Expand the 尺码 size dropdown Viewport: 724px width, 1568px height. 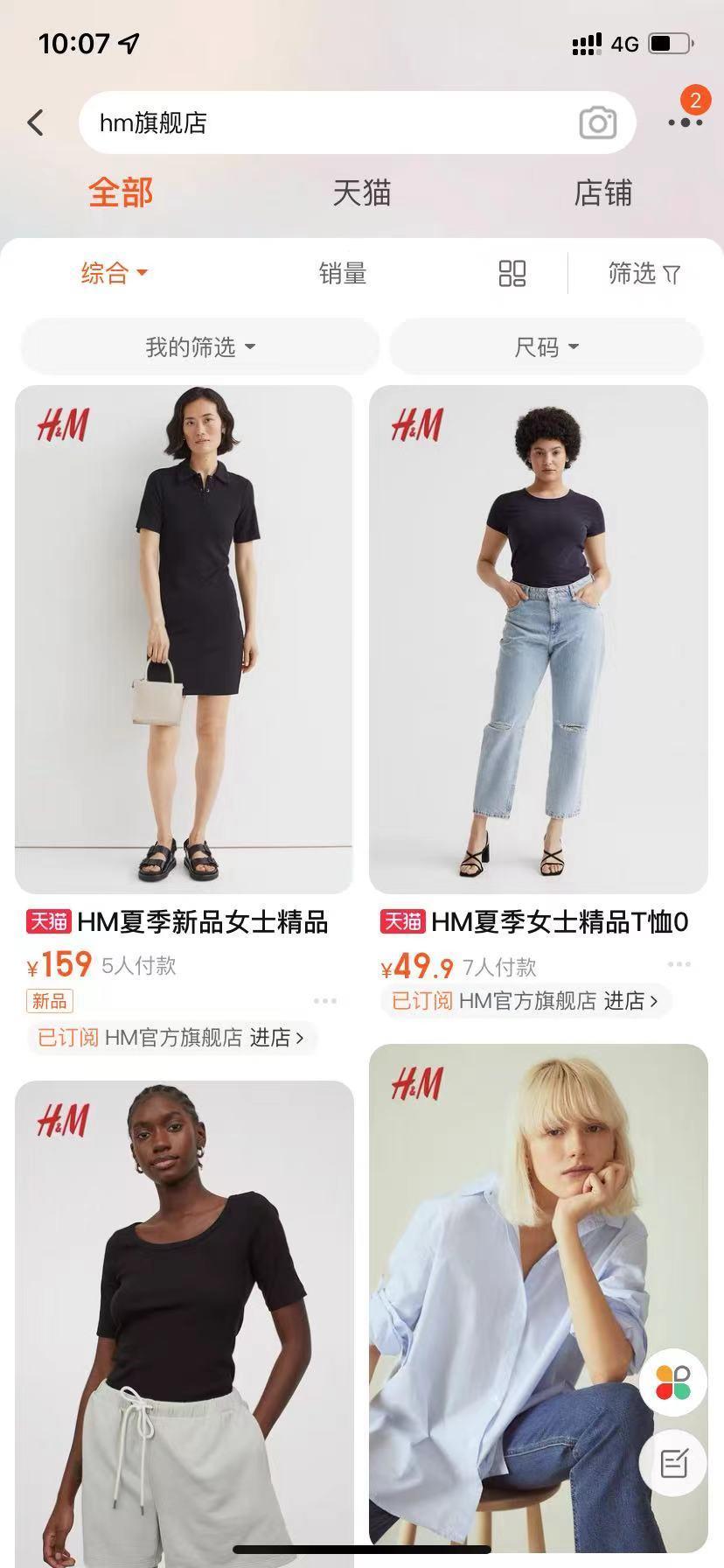pyautogui.click(x=546, y=347)
